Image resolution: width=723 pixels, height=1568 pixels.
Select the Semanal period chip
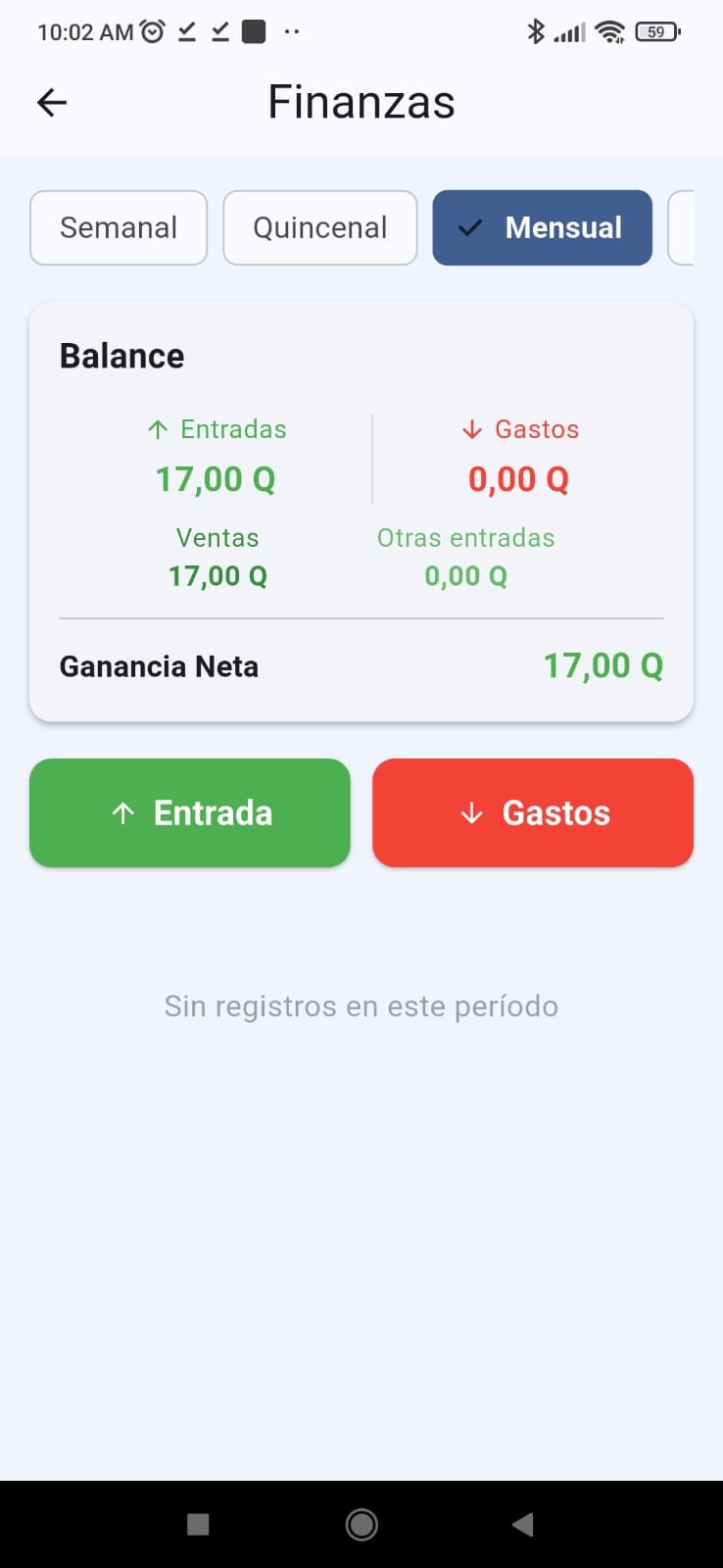pos(119,227)
